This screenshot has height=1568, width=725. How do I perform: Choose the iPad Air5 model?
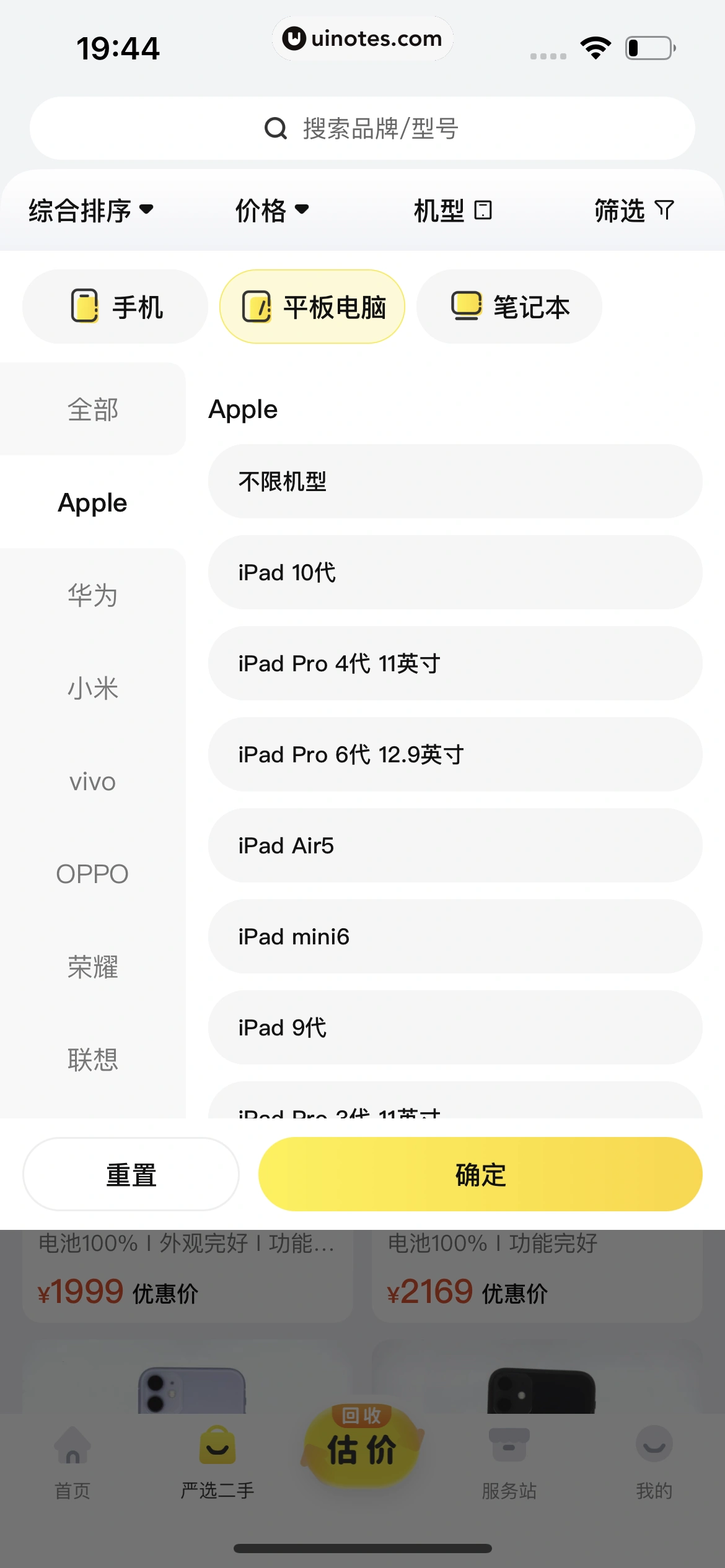[455, 845]
